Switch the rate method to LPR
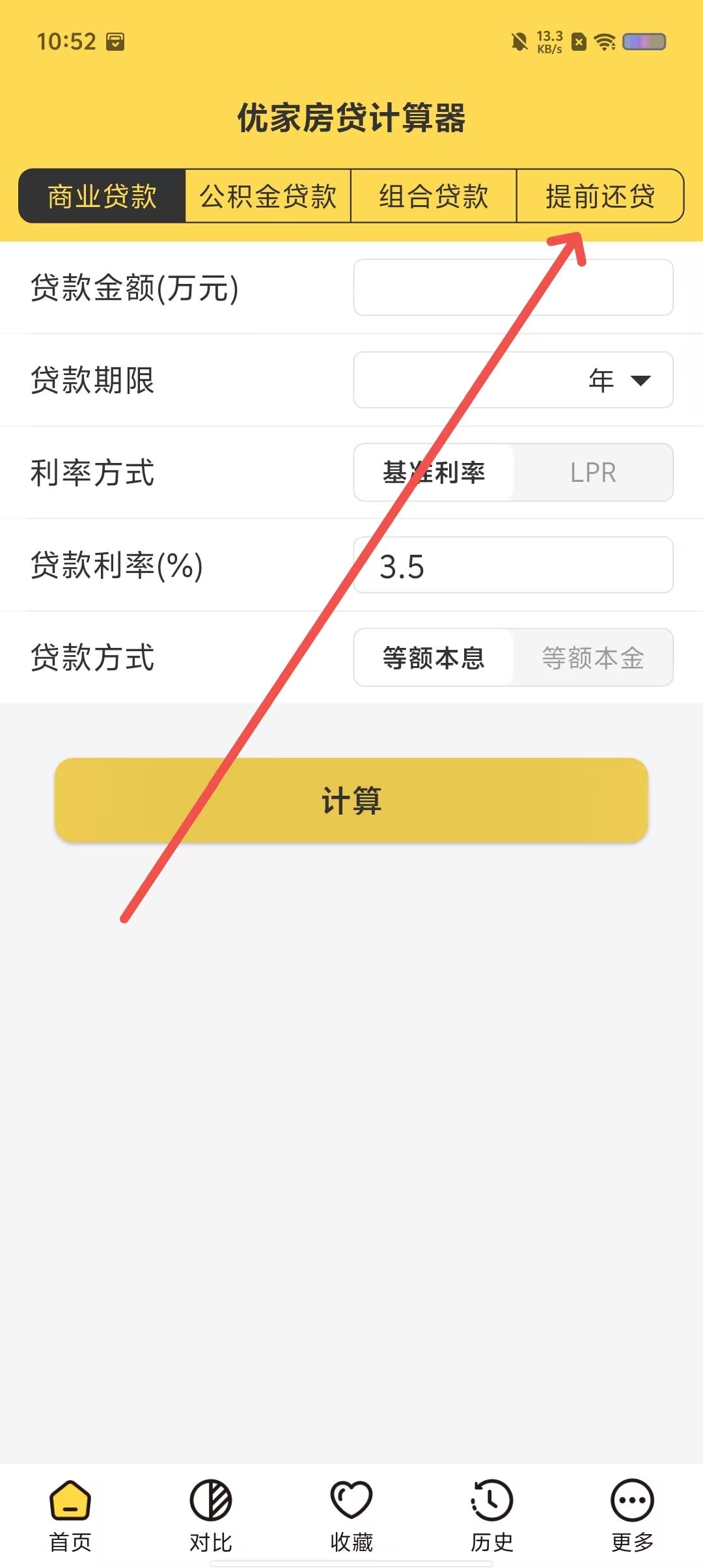The image size is (703, 1568). (593, 472)
